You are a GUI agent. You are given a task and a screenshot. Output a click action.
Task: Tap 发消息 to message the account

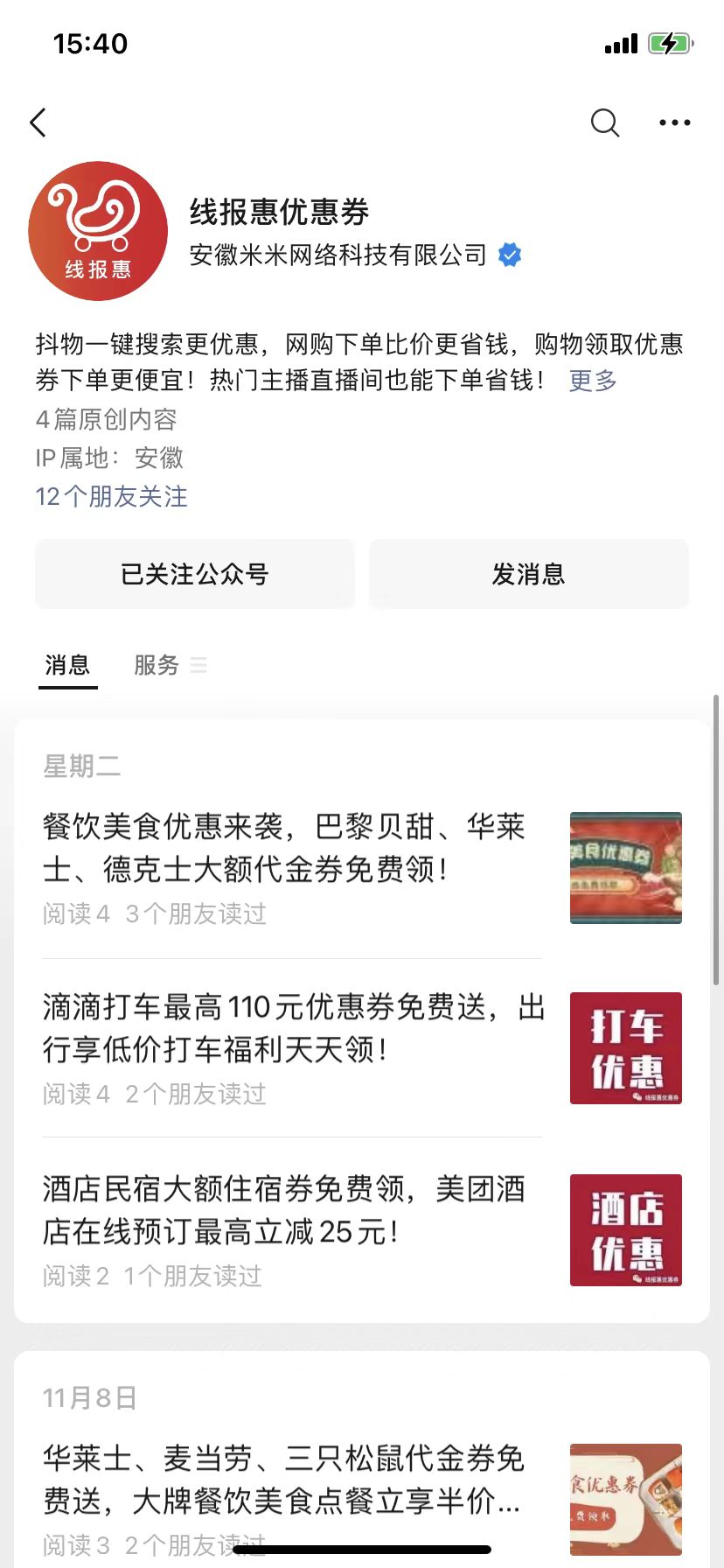click(529, 574)
